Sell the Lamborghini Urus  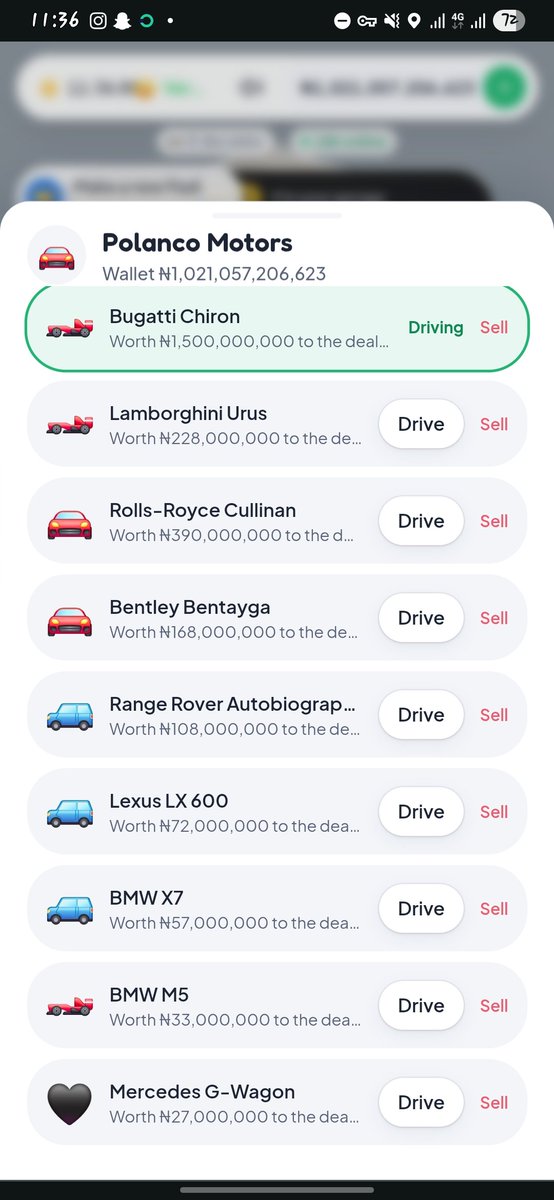click(x=494, y=424)
